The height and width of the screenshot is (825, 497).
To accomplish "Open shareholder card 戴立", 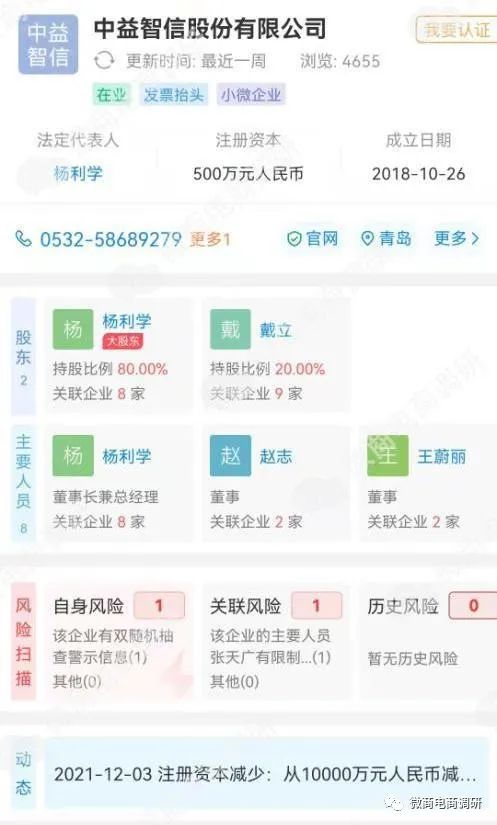I will pyautogui.click(x=276, y=355).
